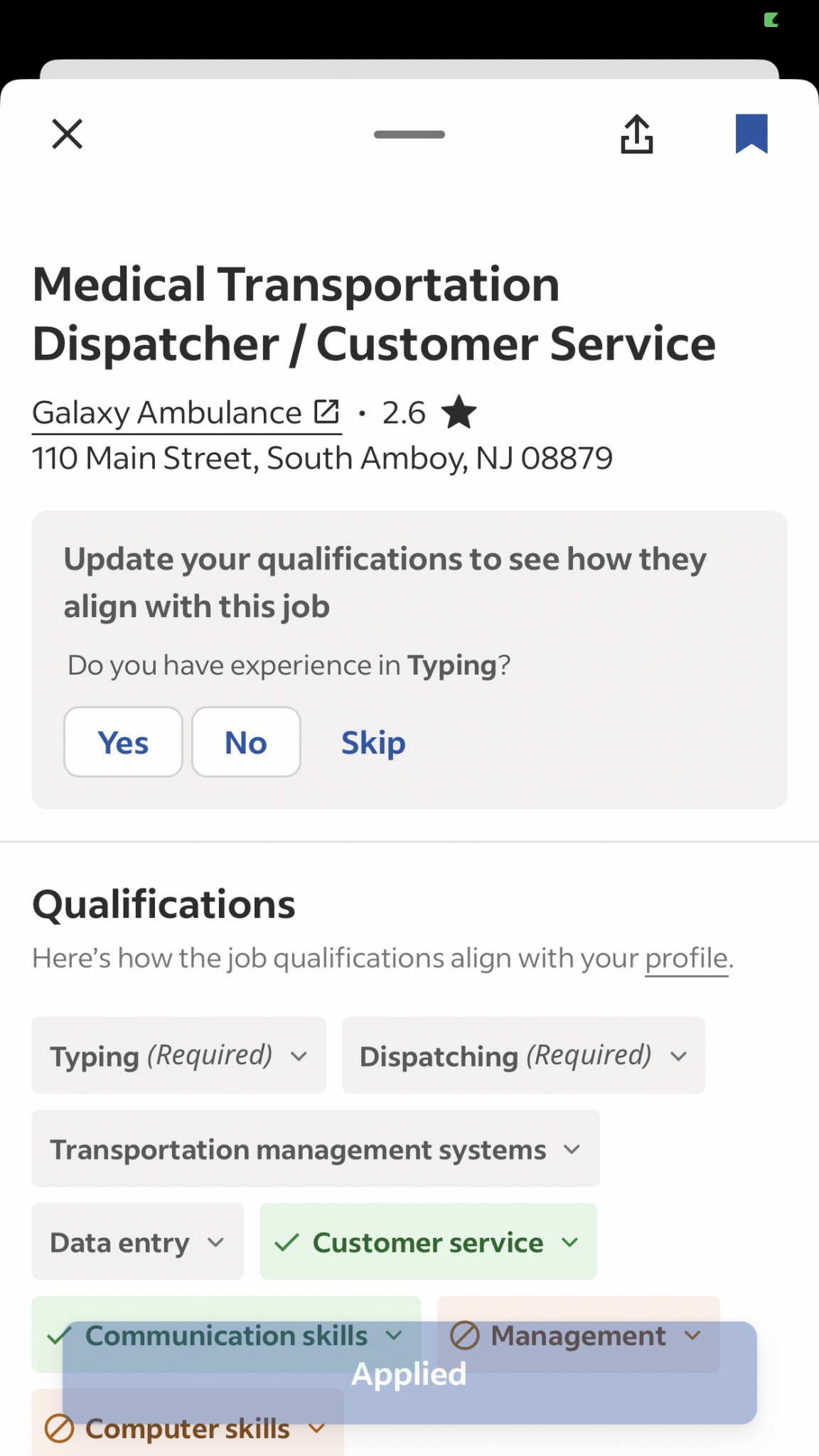Tap the Applied button
Image resolution: width=819 pixels, height=1456 pixels.
[409, 1373]
